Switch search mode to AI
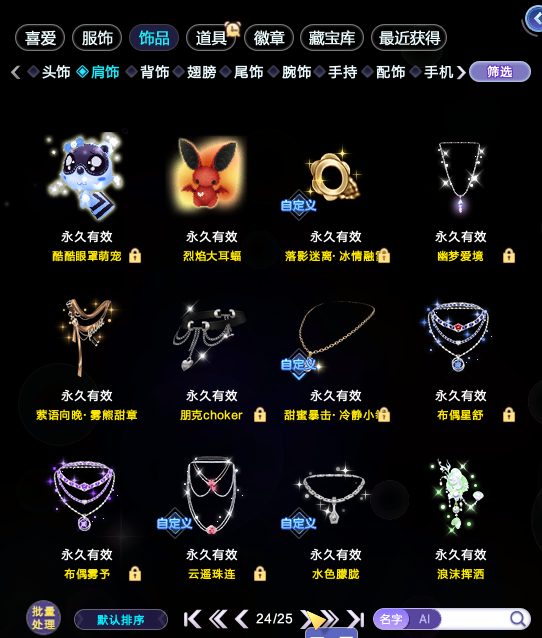 424,619
